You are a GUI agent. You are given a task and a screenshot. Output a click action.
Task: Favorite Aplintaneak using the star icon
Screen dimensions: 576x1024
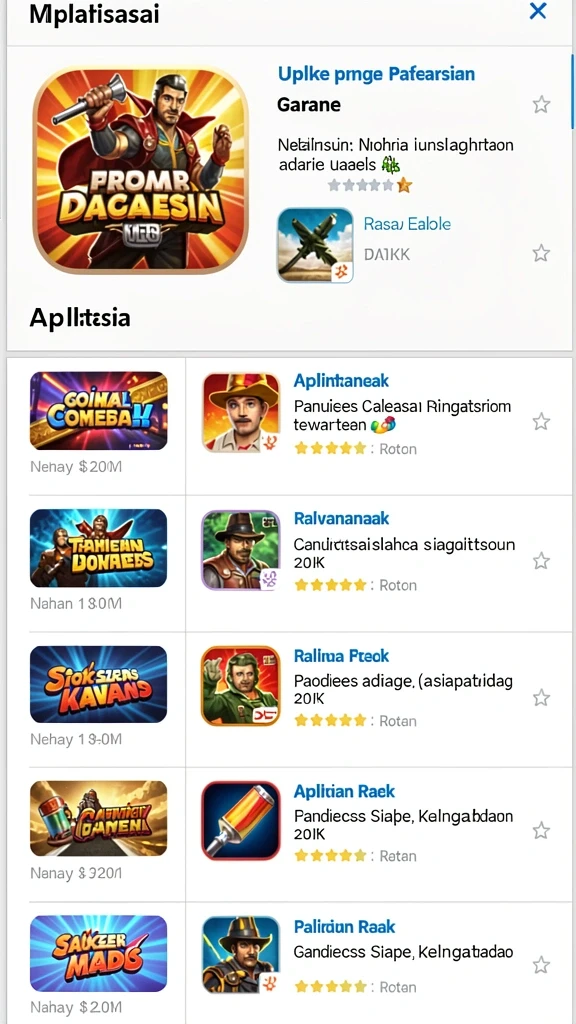point(541,422)
